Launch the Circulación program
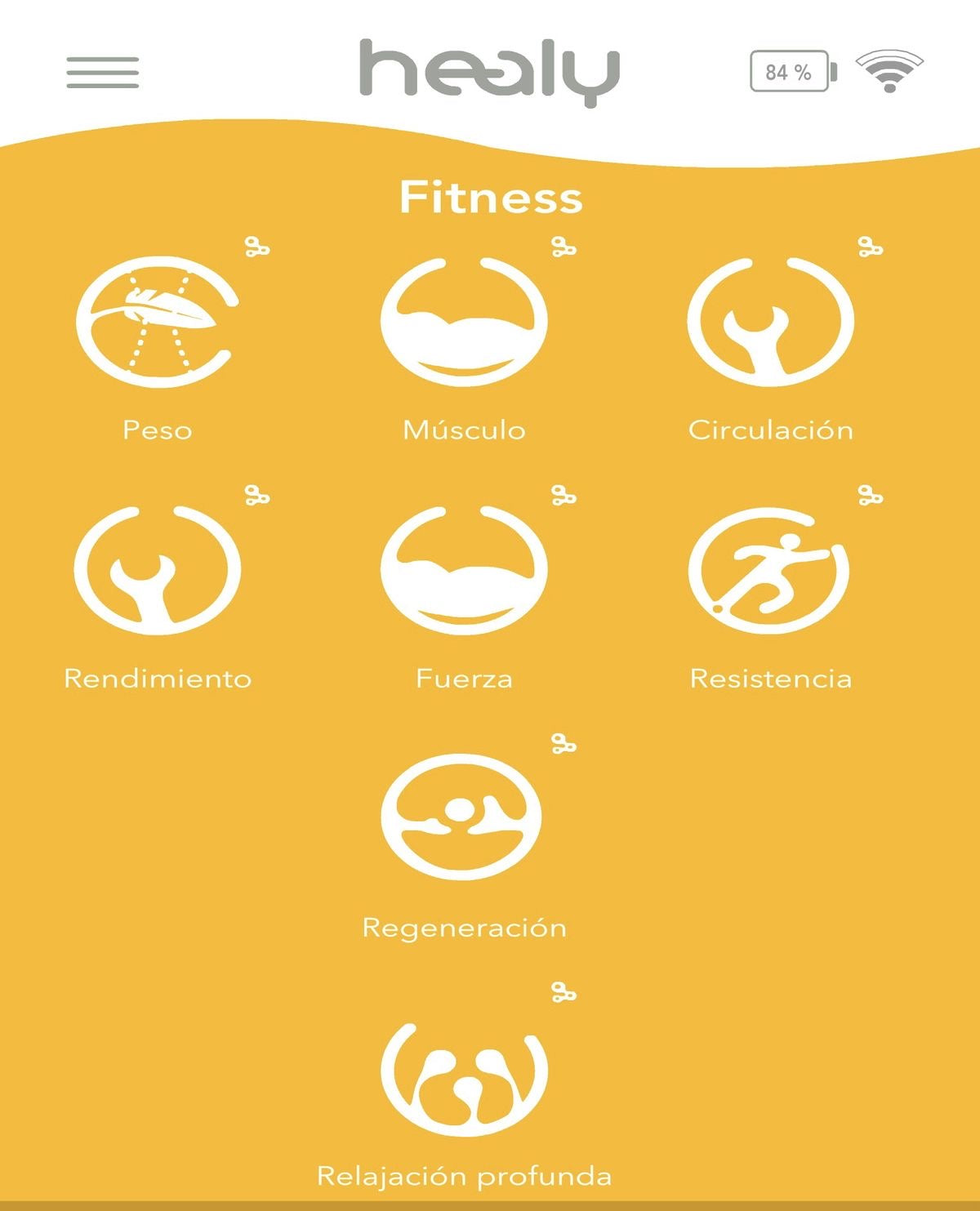 [x=770, y=323]
